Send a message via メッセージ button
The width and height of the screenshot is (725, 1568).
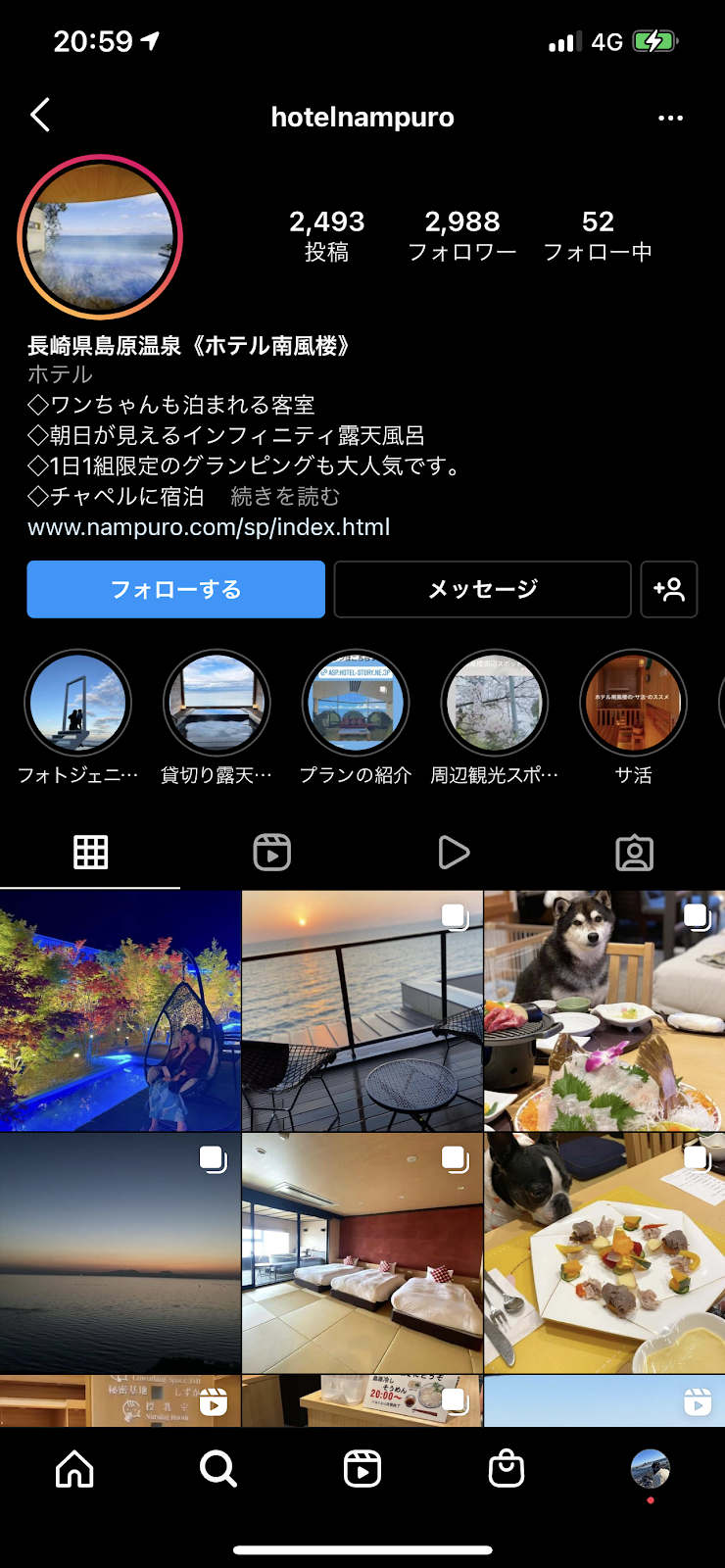pos(482,589)
